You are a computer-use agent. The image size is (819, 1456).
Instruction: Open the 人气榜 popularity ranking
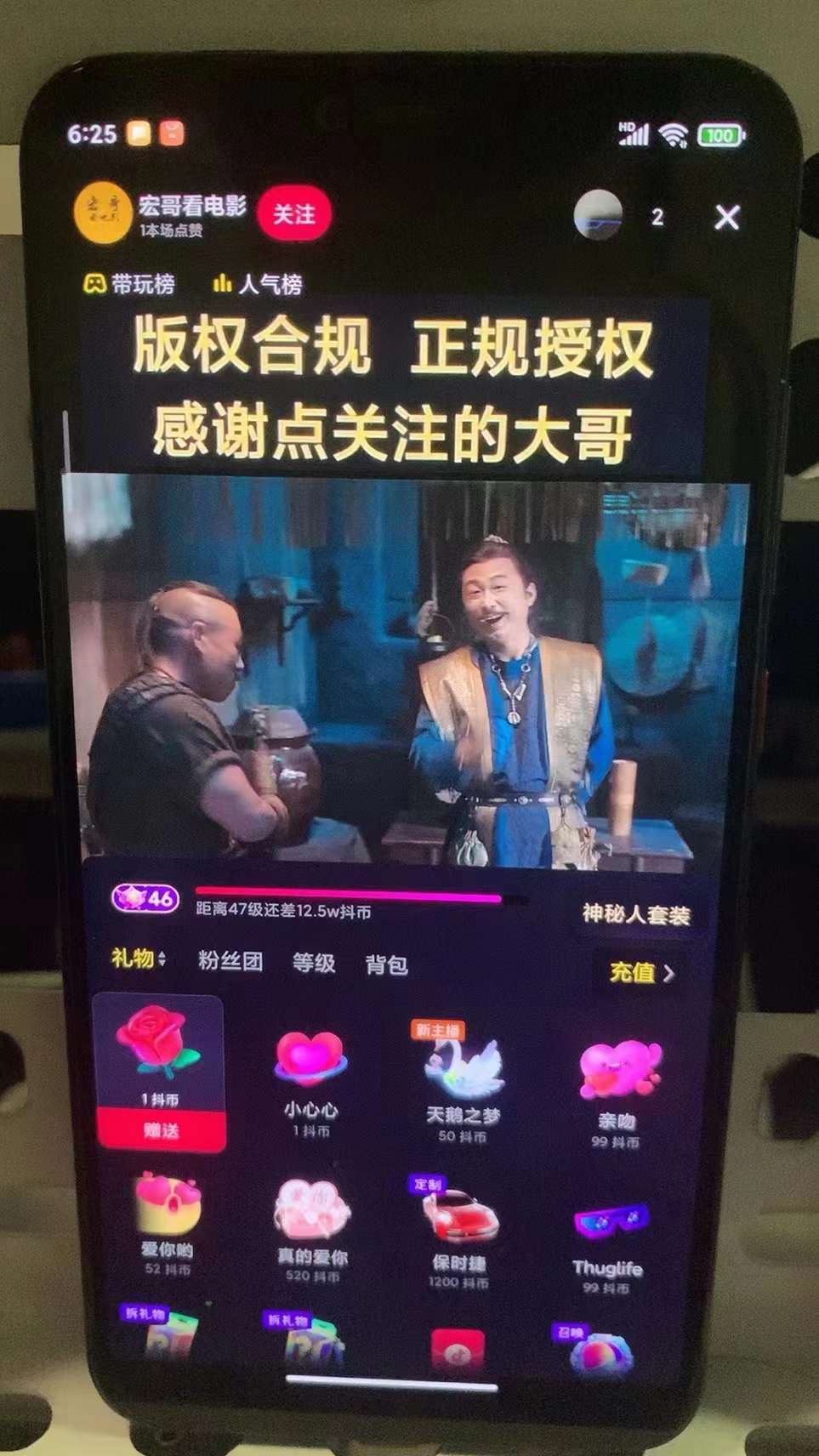(259, 284)
